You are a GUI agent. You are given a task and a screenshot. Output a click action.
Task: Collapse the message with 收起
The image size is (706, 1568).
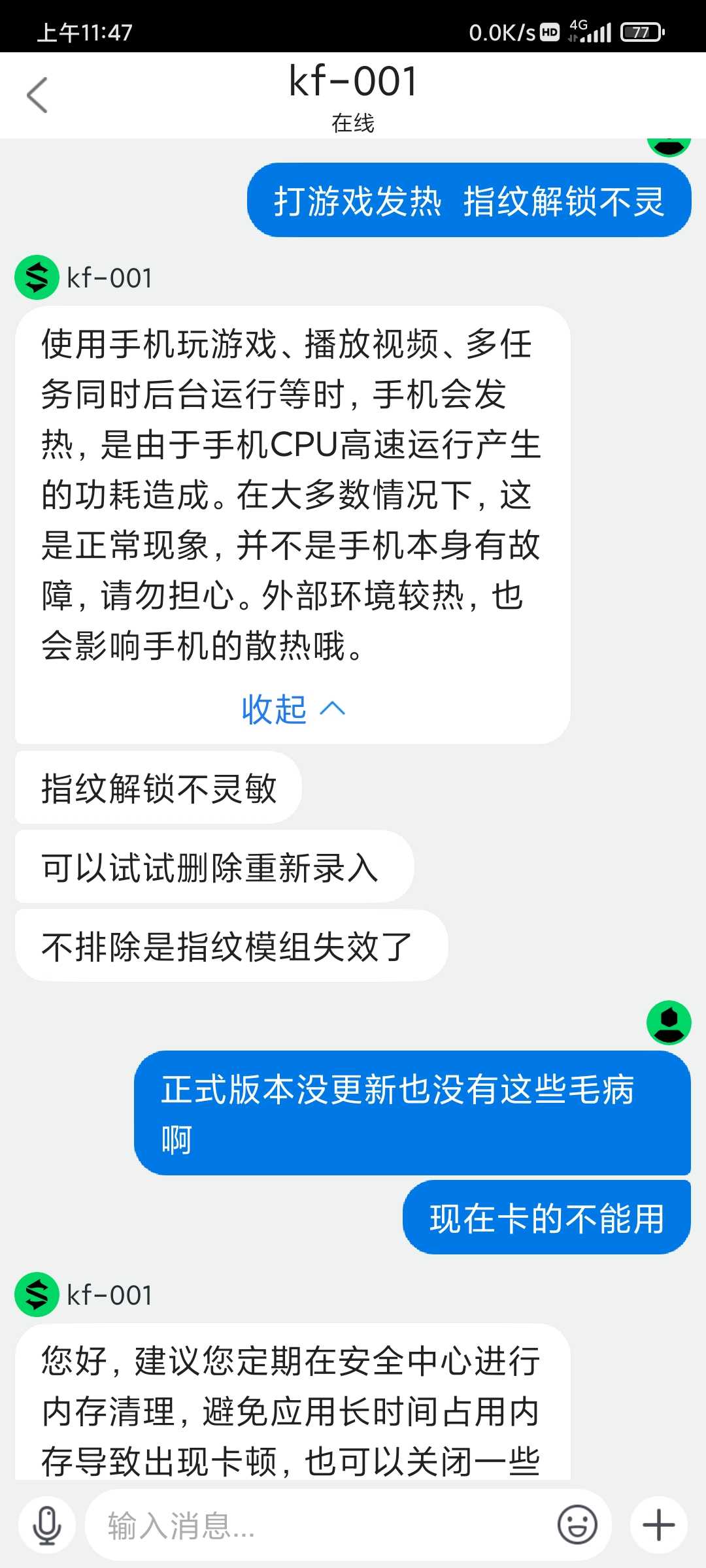point(293,709)
